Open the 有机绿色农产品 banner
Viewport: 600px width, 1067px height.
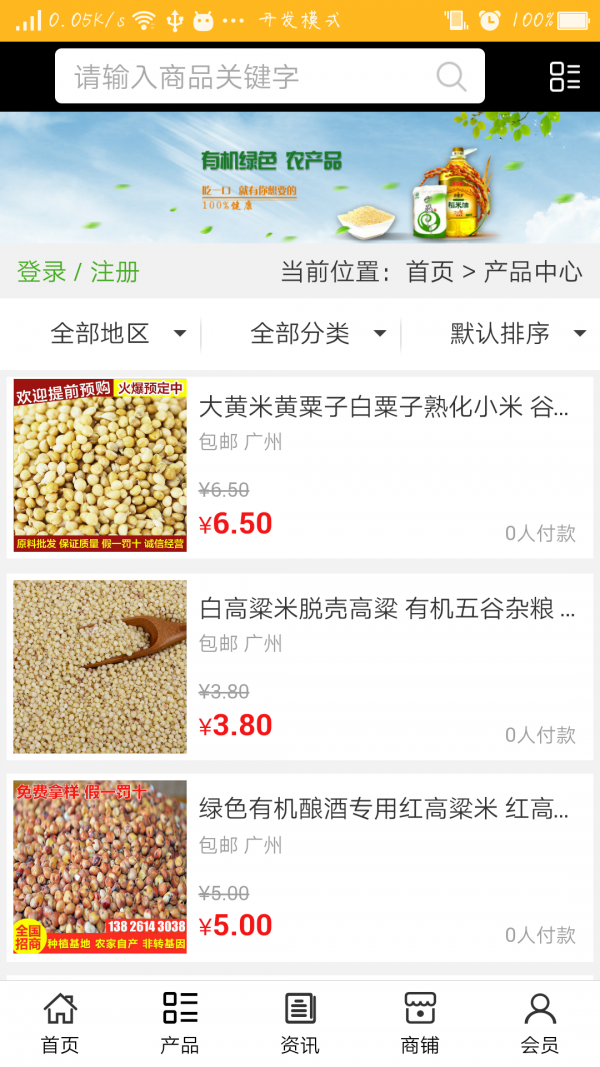[300, 177]
